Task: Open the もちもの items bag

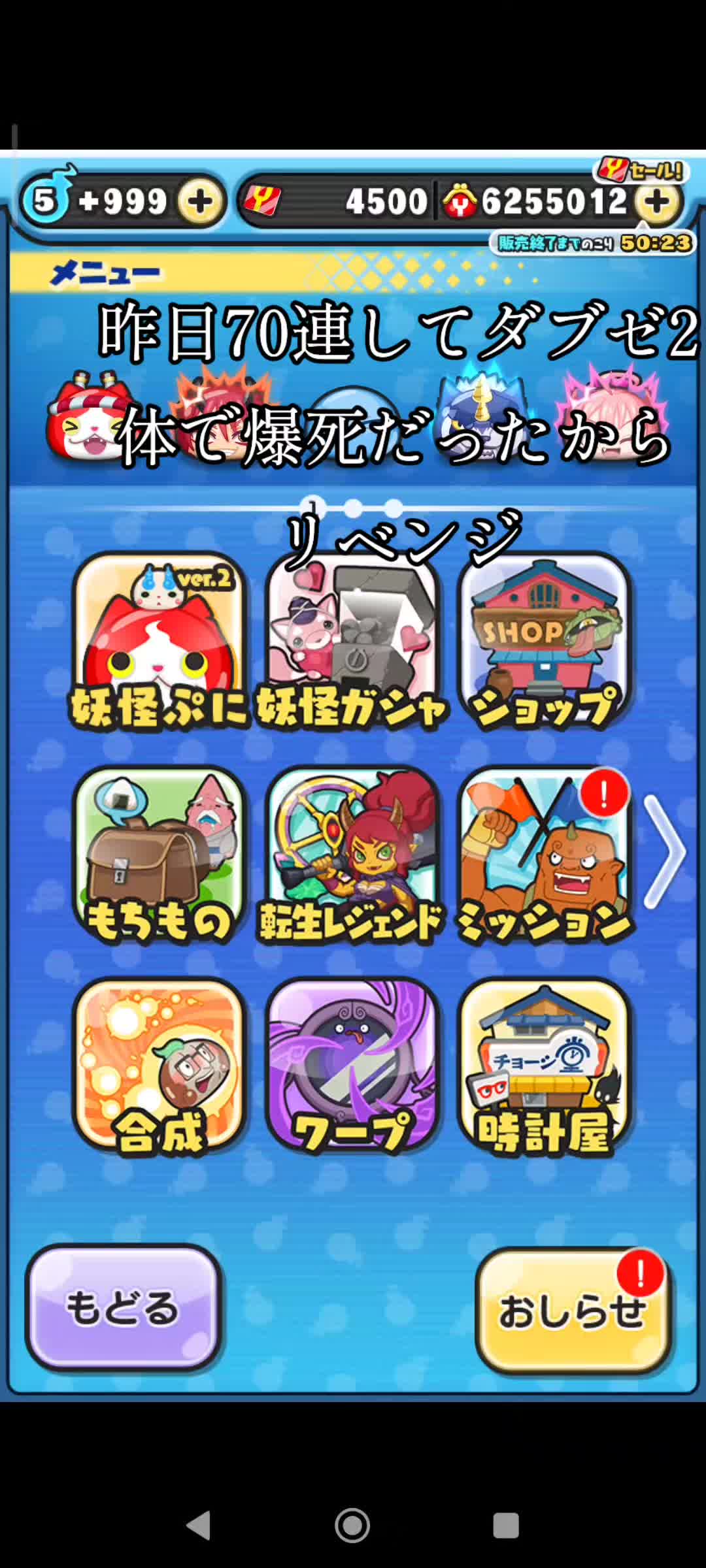Action: click(x=160, y=855)
